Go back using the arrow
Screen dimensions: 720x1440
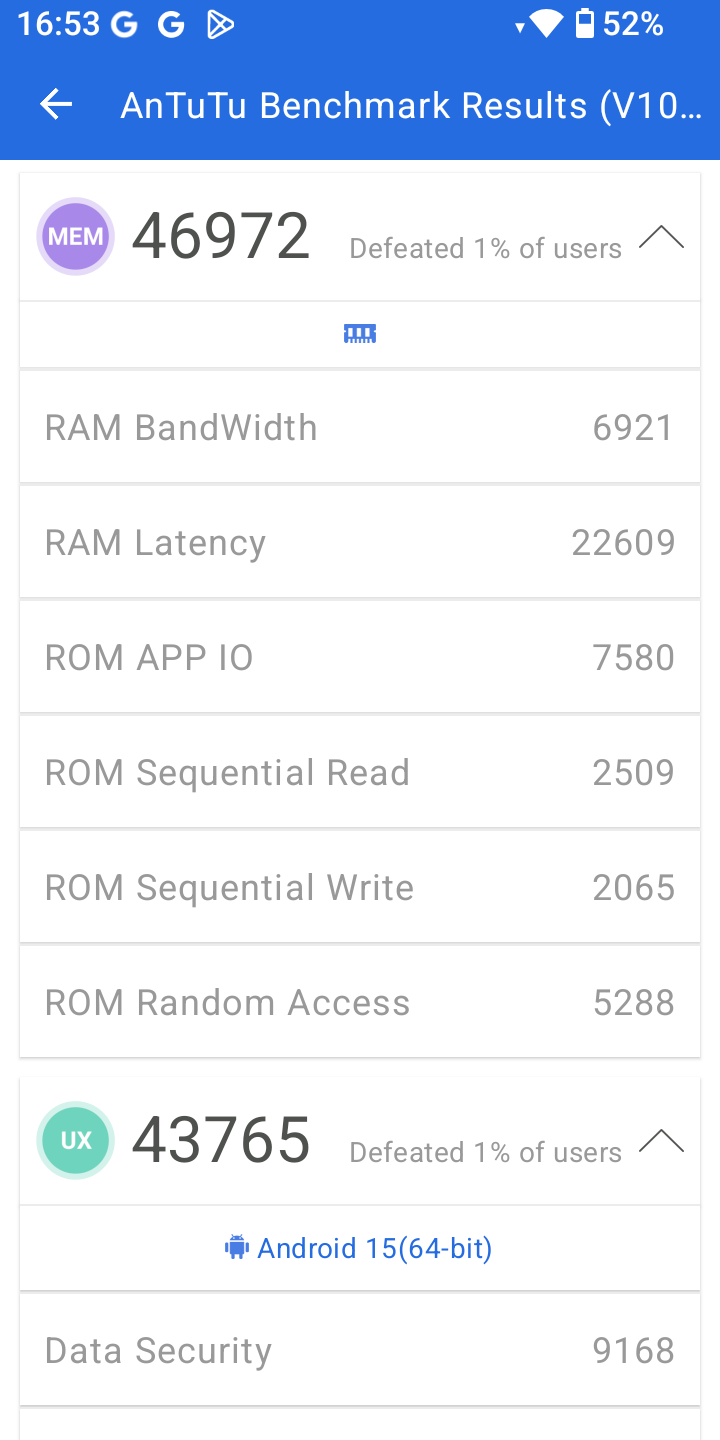pos(56,104)
